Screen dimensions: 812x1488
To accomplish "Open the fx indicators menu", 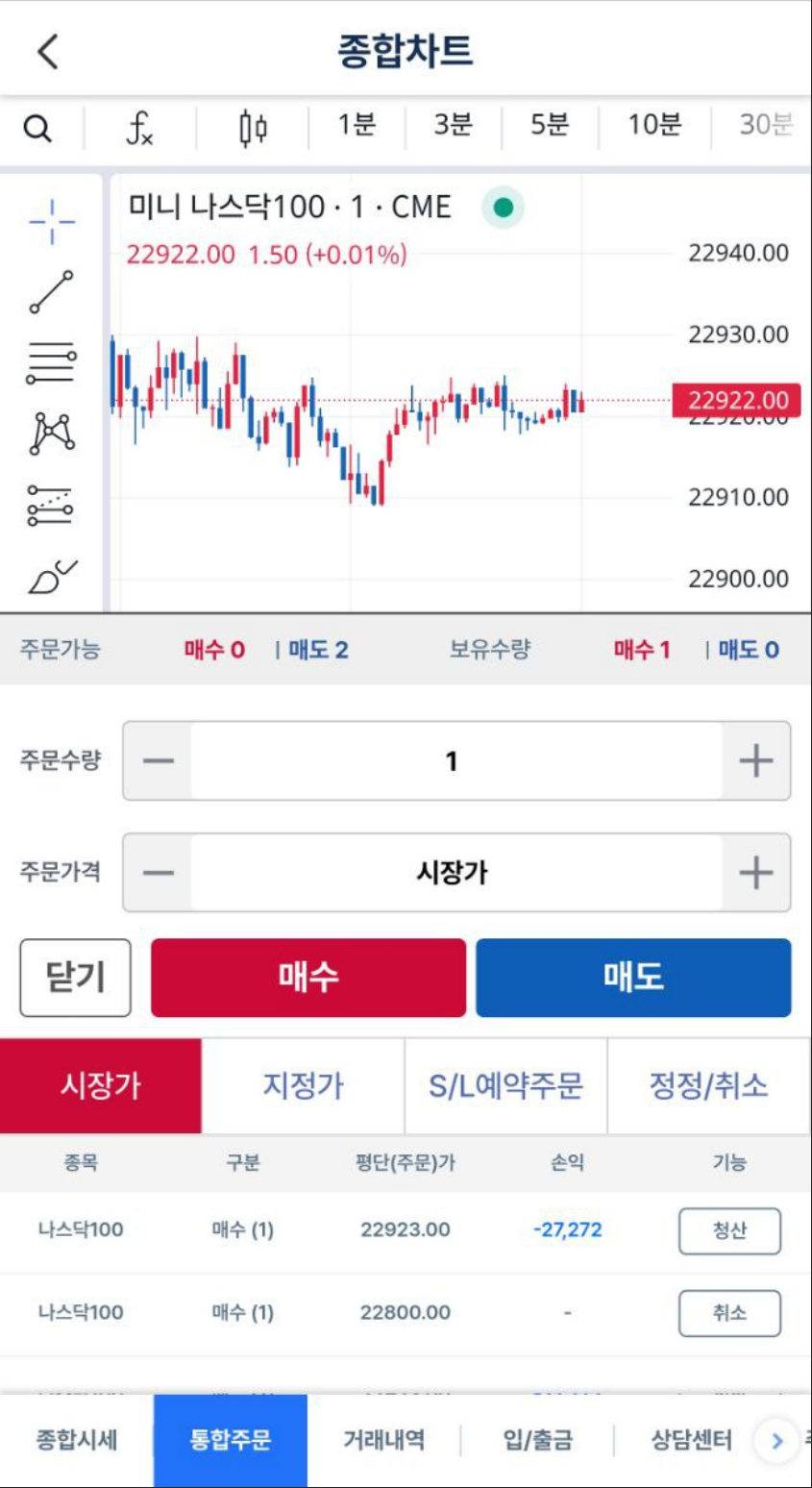I will pyautogui.click(x=140, y=128).
